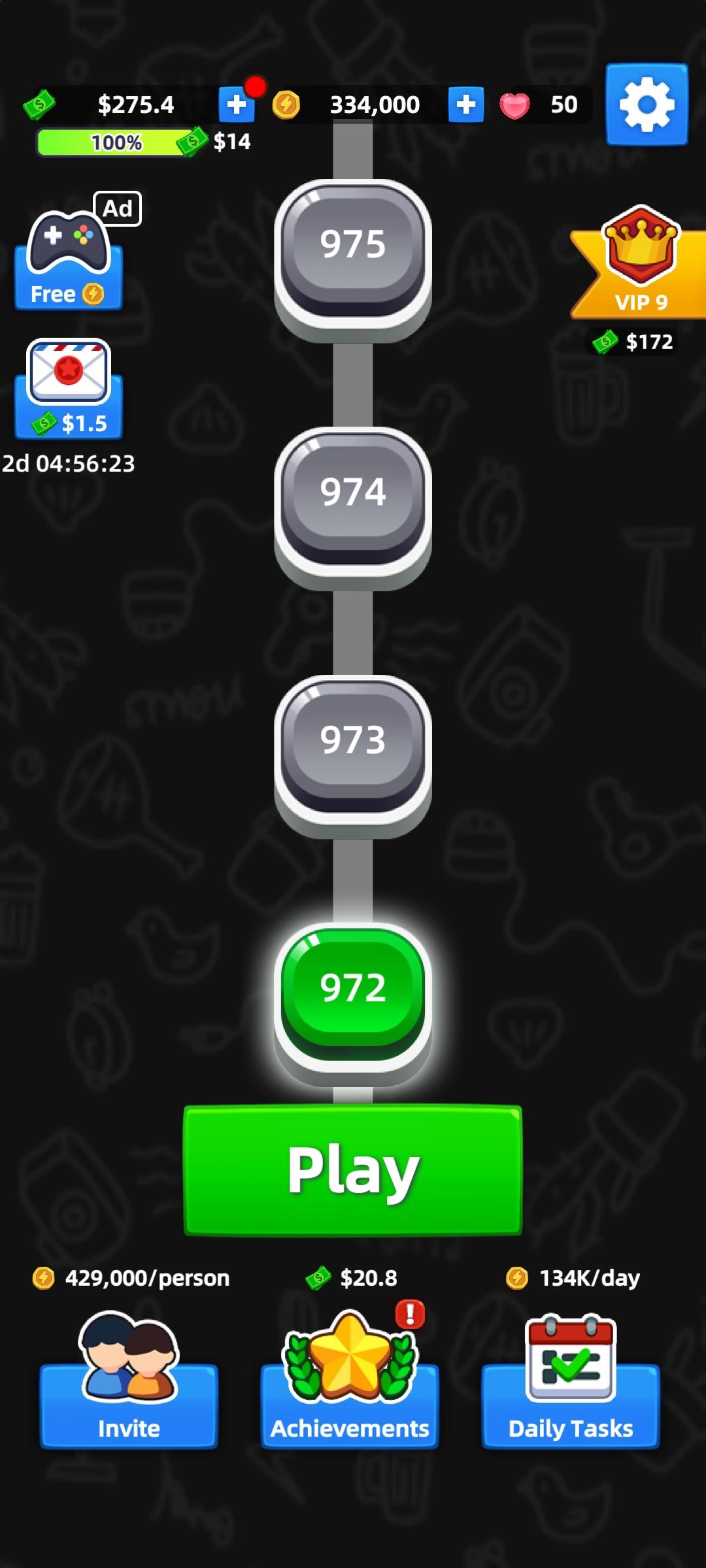Tap the locked level 974 node
This screenshot has width=706, height=1568.
(353, 492)
